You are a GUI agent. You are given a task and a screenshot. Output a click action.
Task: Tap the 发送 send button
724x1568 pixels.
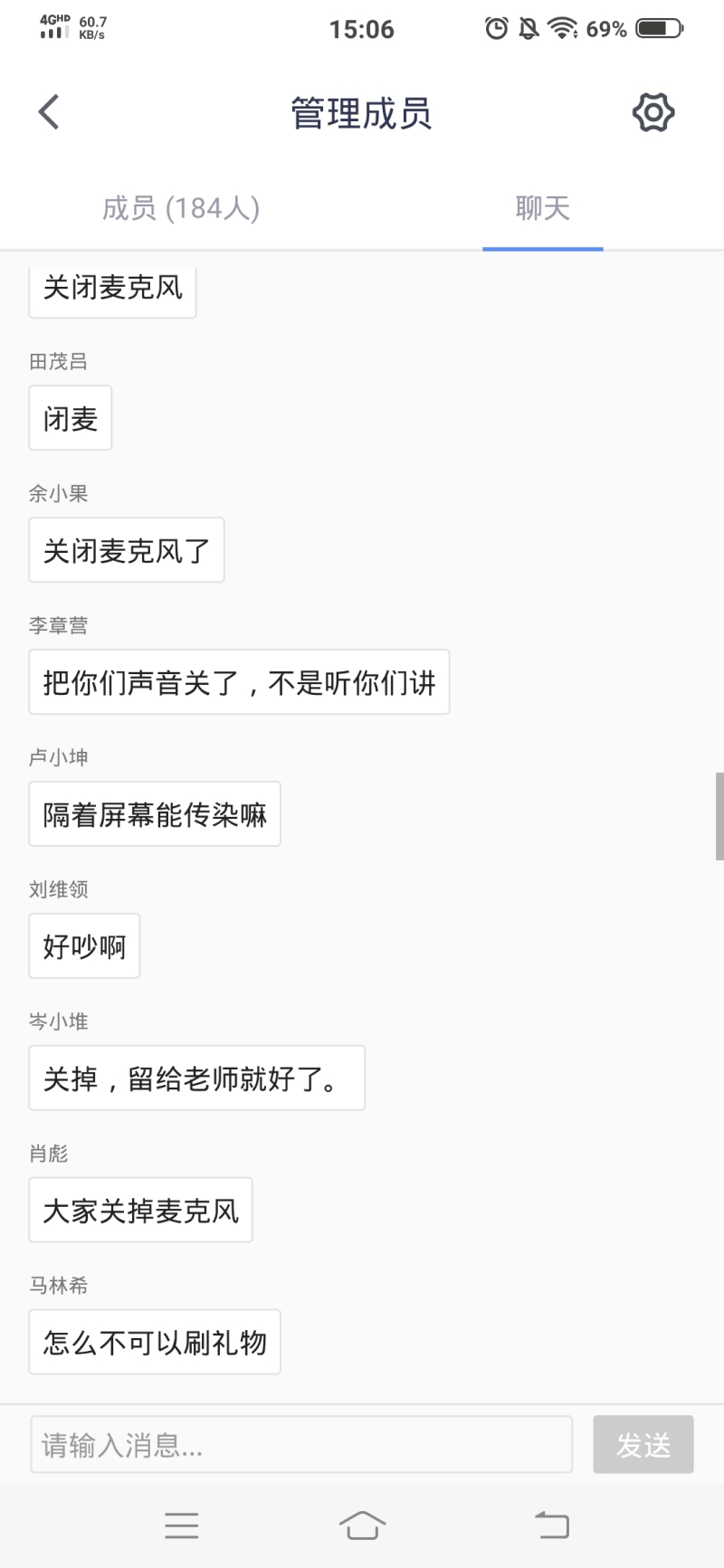click(643, 1444)
